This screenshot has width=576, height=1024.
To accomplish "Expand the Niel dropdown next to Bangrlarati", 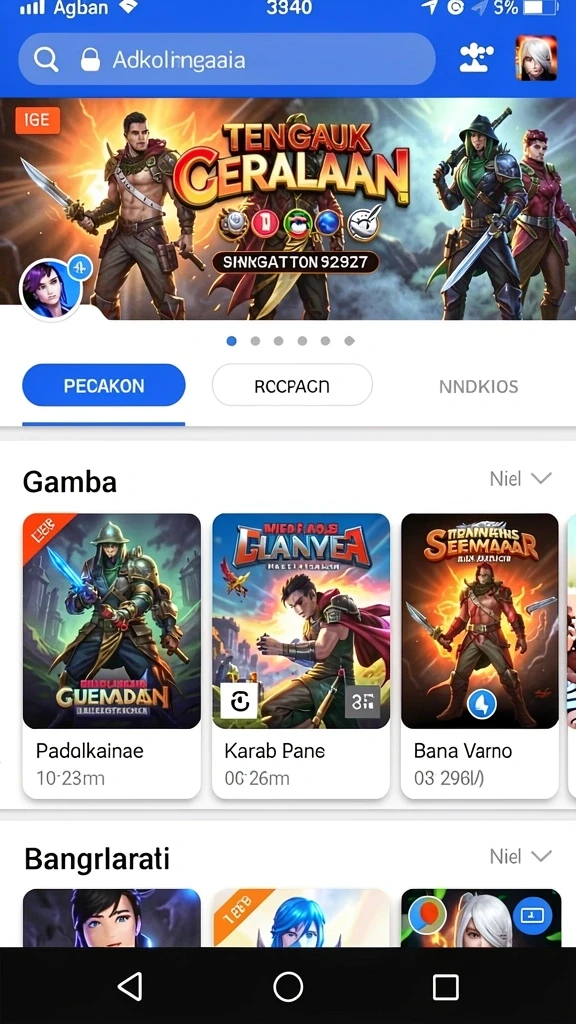I will click(x=521, y=856).
